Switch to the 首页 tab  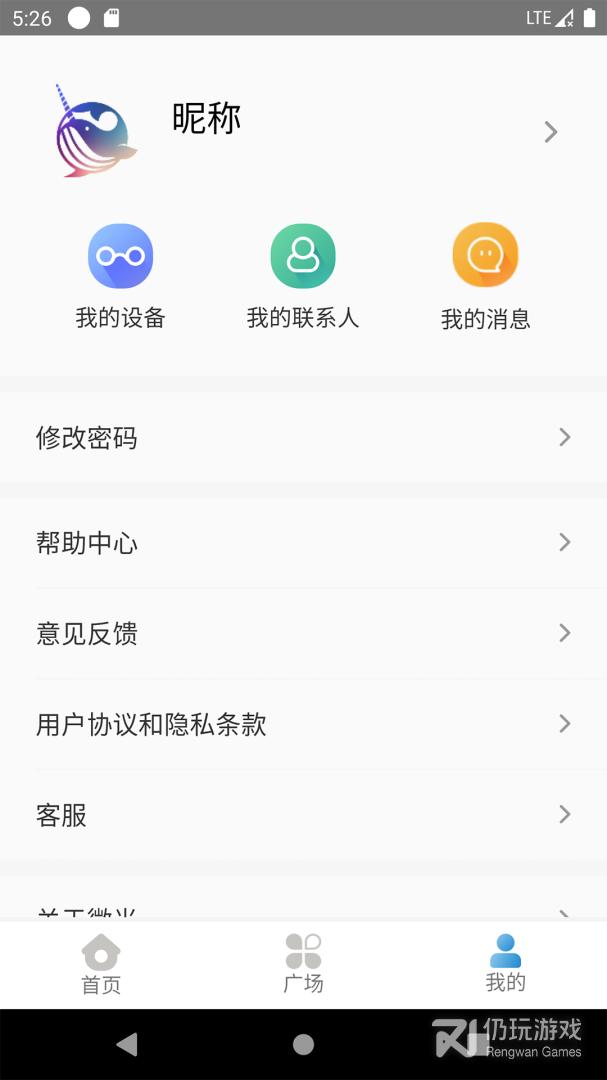[101, 965]
